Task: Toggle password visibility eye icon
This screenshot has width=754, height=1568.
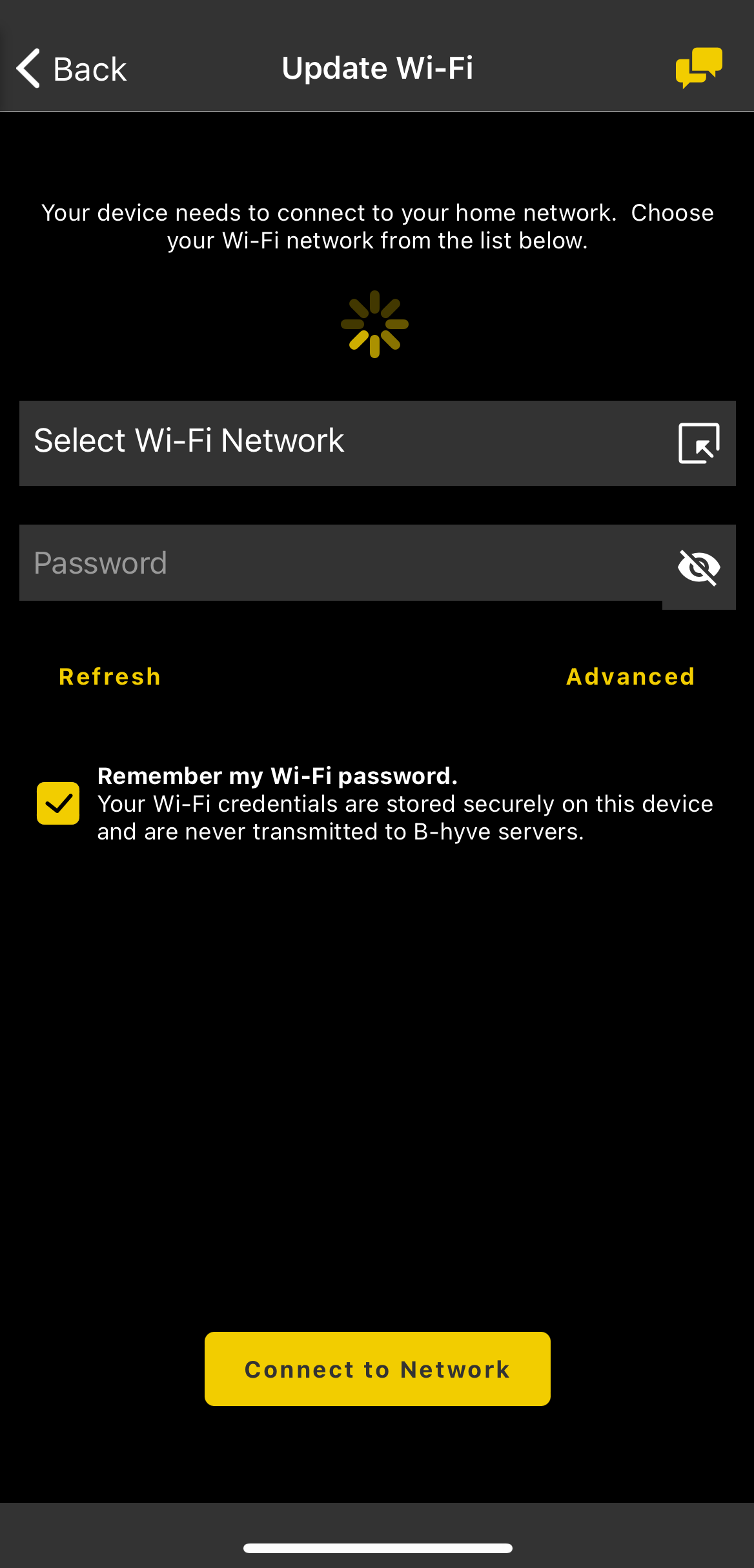Action: [699, 567]
